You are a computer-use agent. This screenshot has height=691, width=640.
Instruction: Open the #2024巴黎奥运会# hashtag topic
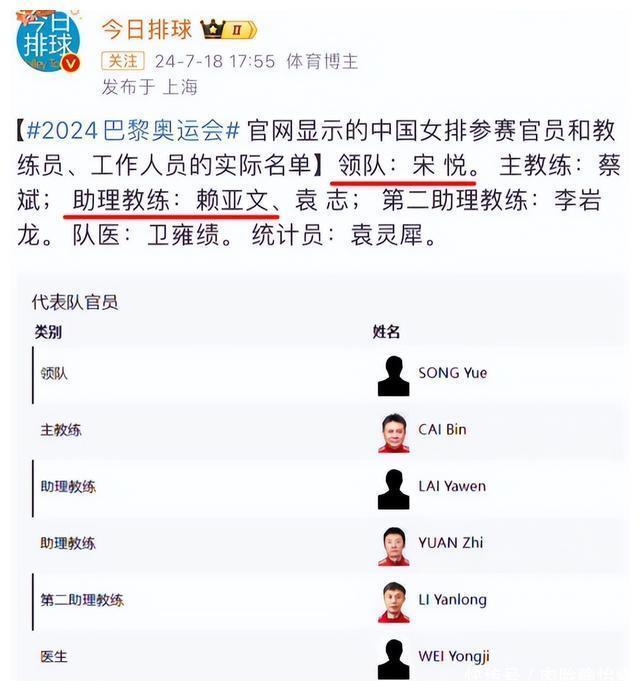click(x=134, y=132)
